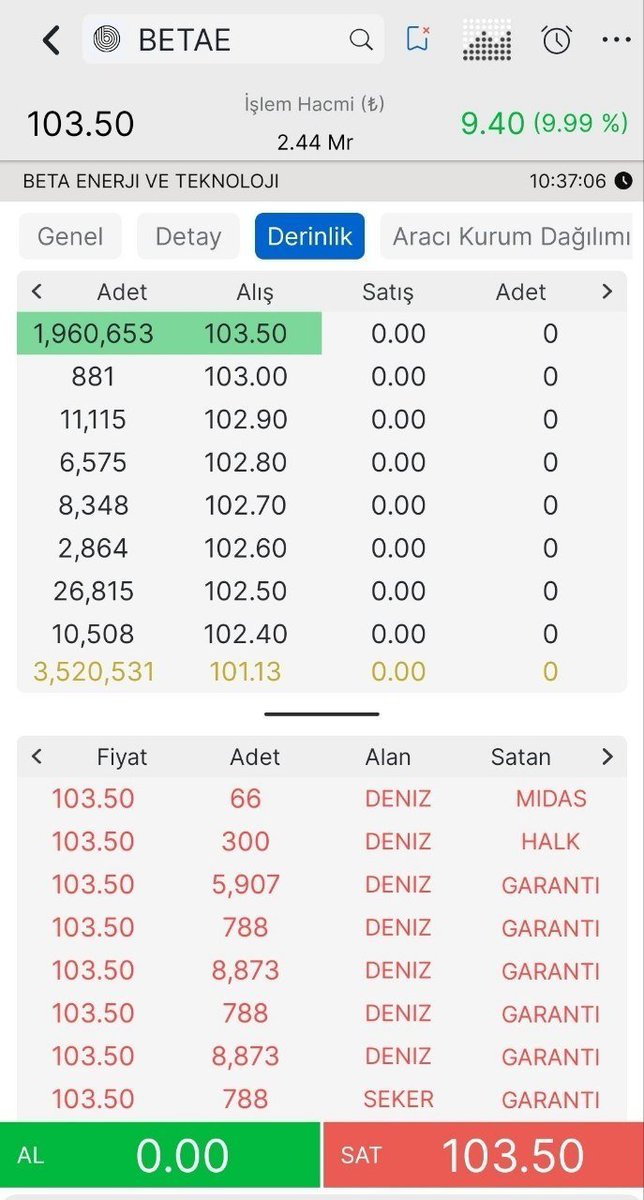Tap the left chevron beside Fiyat header
Viewport: 644px width, 1200px height.
point(37,757)
